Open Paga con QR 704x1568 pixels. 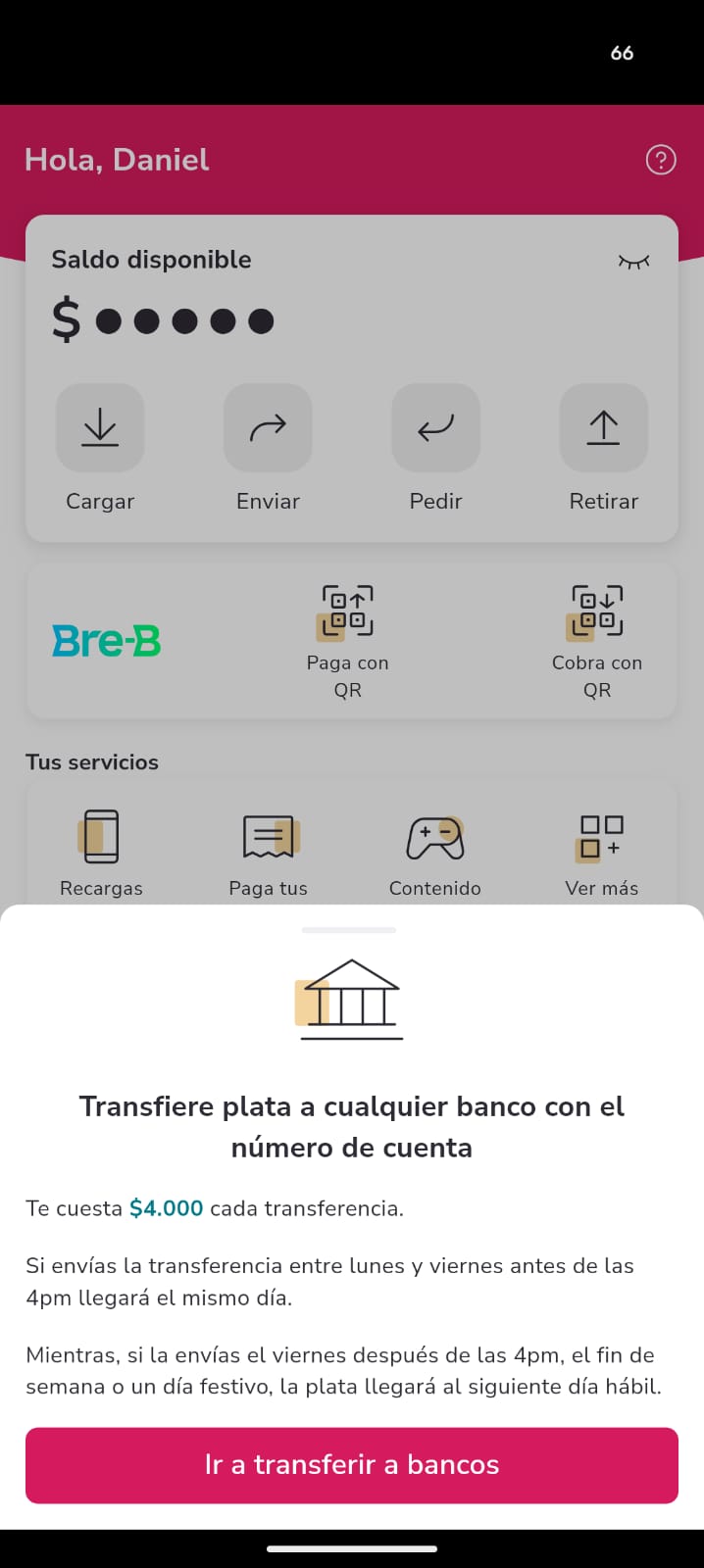coord(347,639)
